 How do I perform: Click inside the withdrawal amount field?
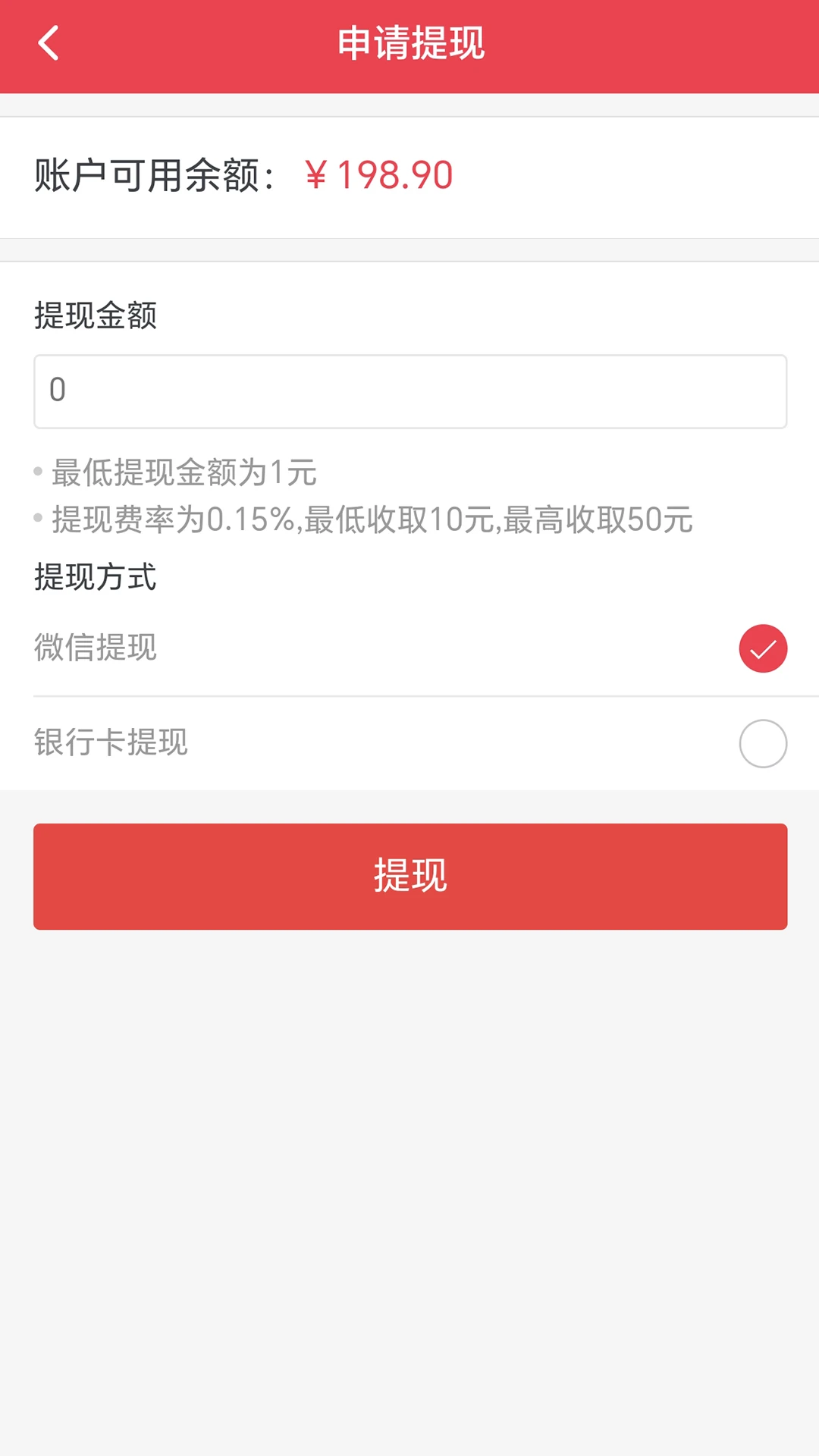(409, 391)
